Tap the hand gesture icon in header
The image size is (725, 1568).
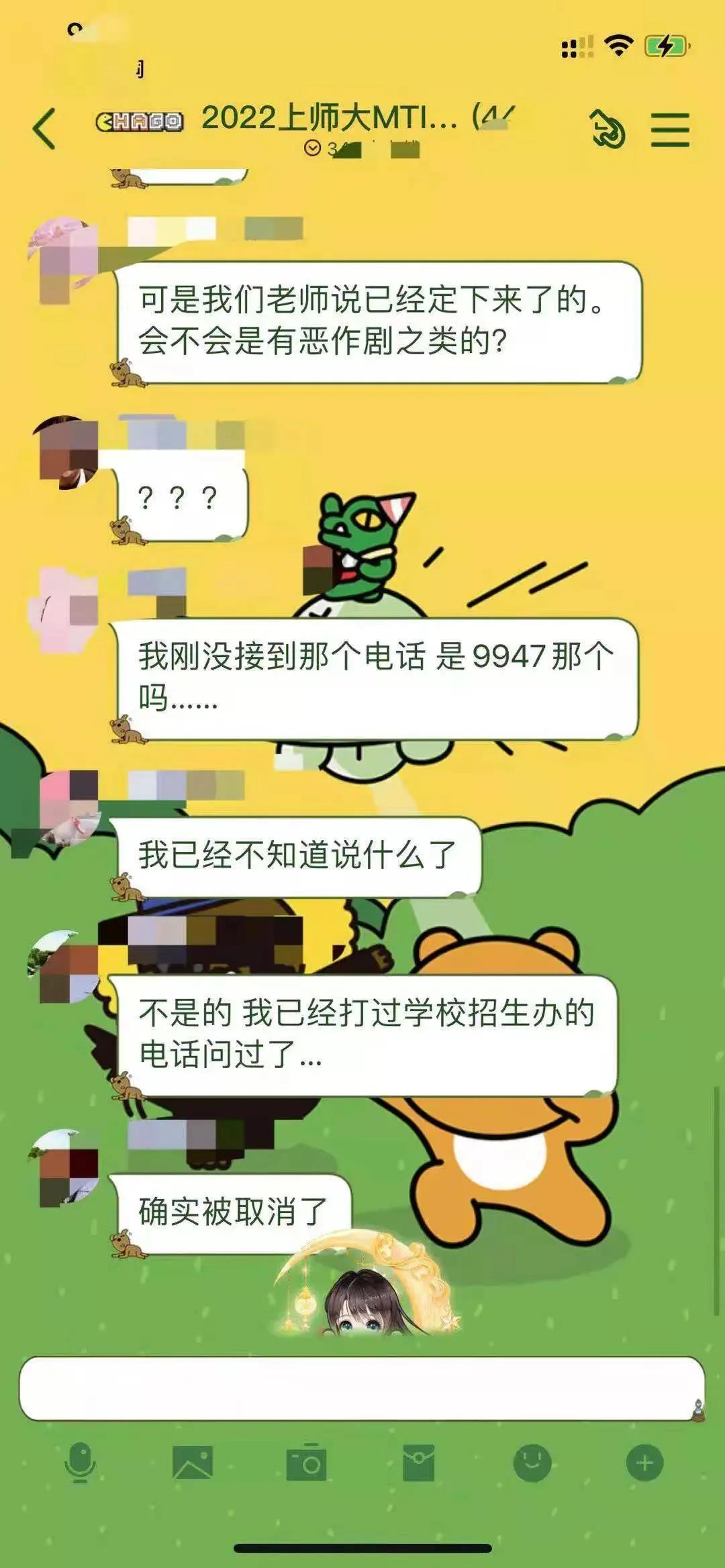(x=607, y=129)
